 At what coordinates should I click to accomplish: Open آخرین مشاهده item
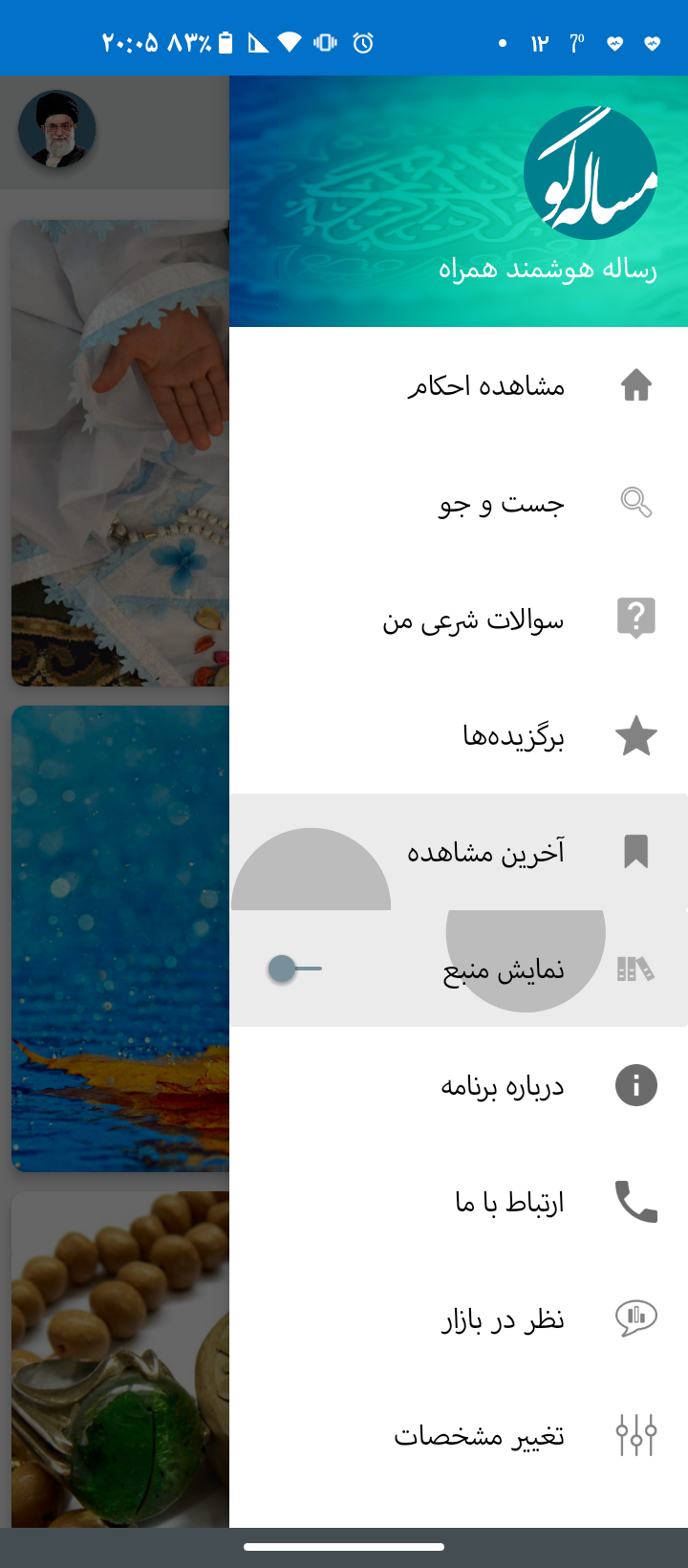click(485, 852)
